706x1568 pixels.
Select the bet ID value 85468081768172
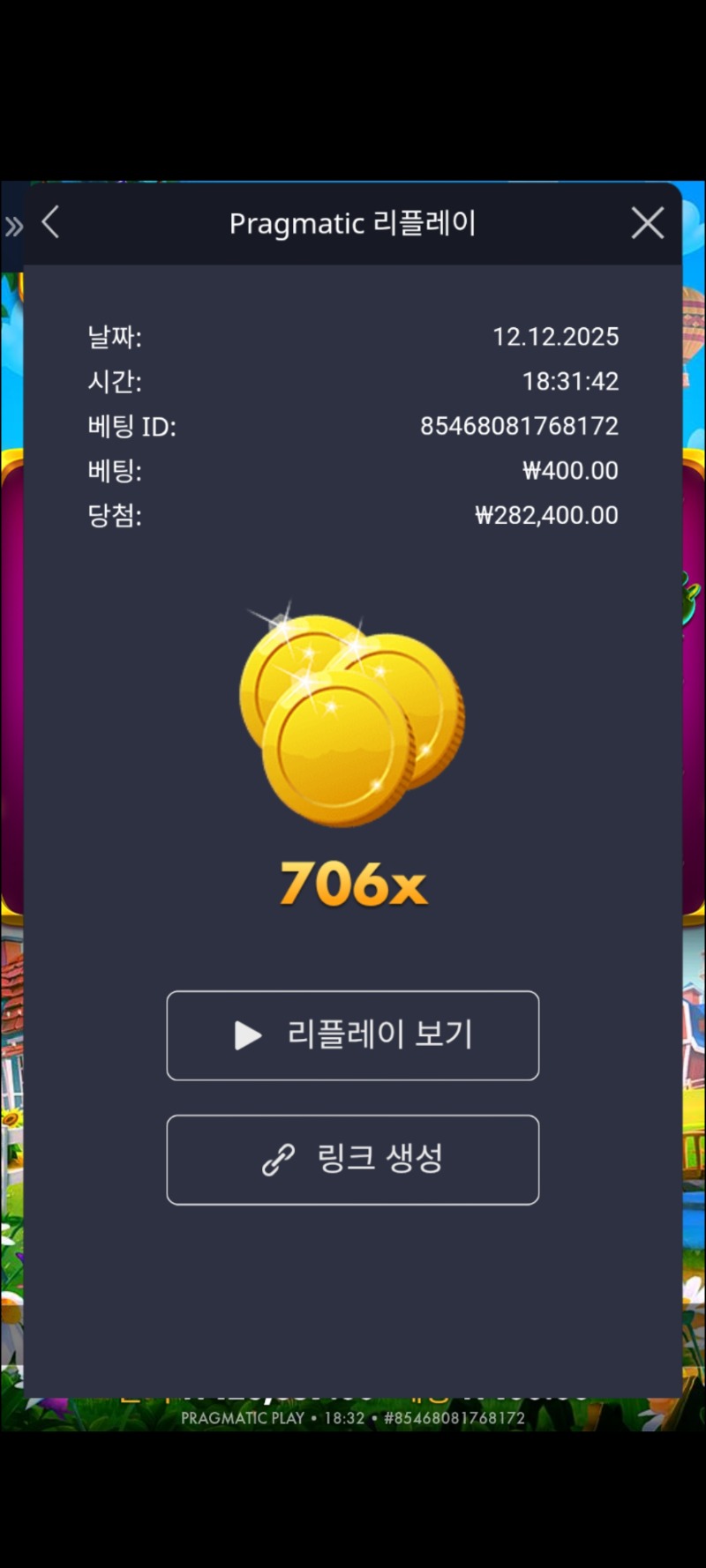[520, 427]
